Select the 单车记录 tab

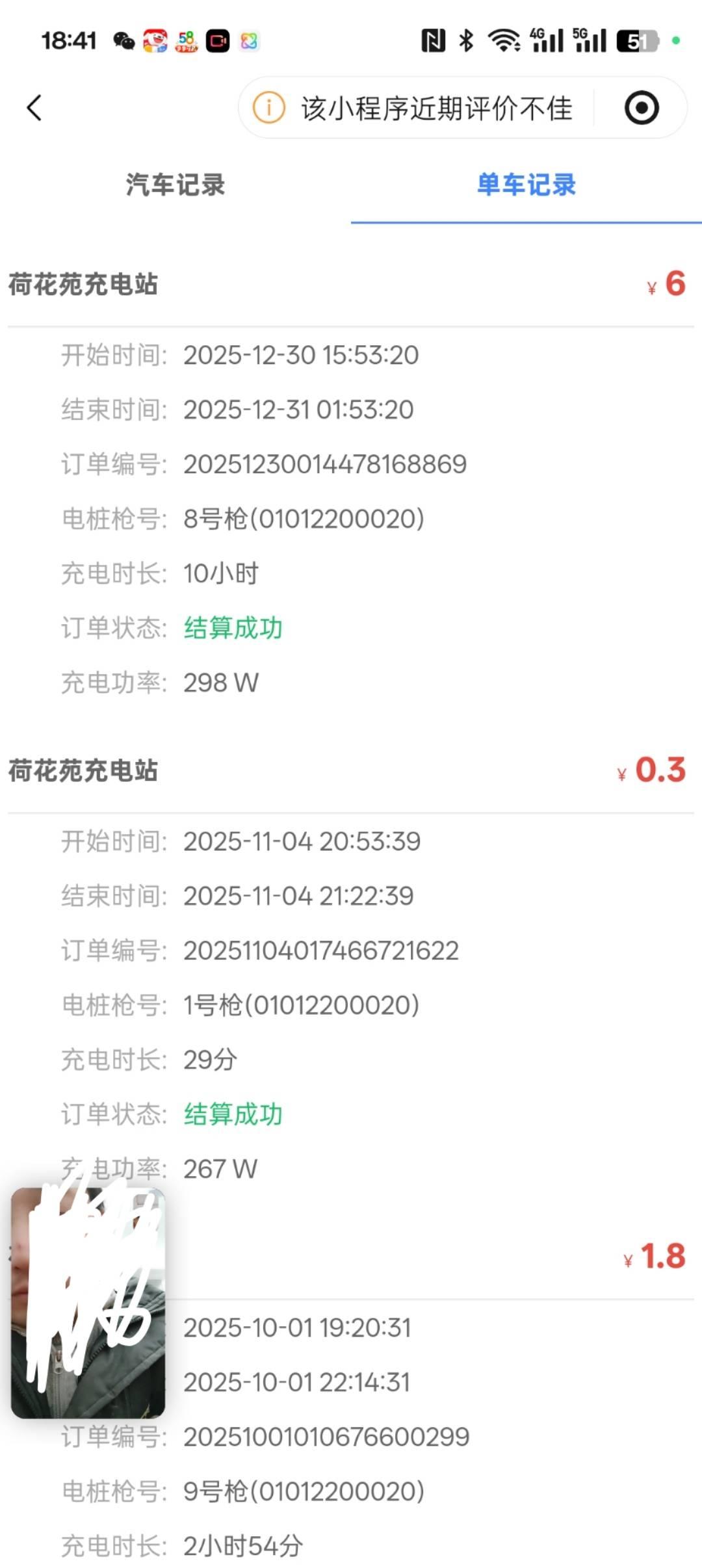pos(526,185)
